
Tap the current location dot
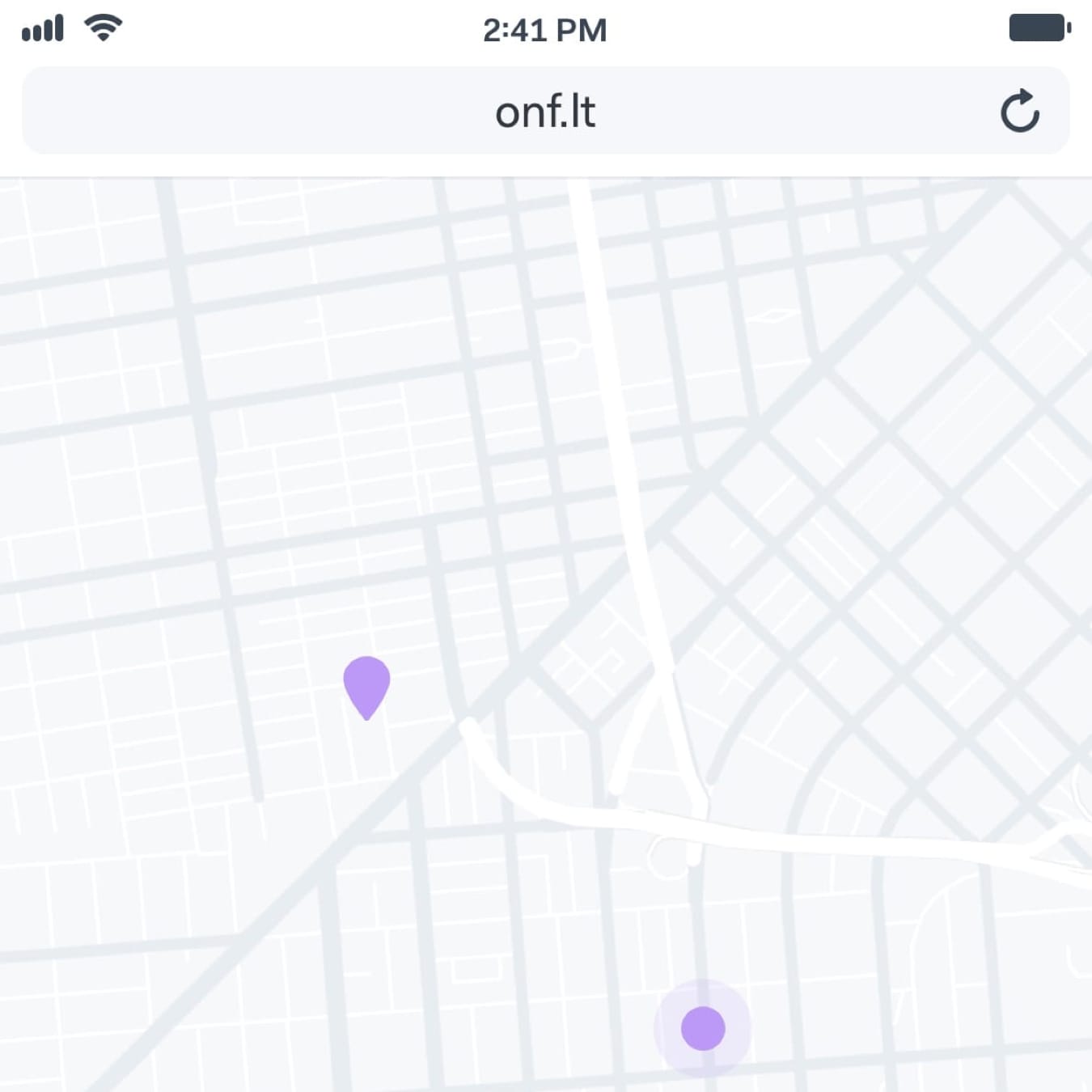(702, 1028)
